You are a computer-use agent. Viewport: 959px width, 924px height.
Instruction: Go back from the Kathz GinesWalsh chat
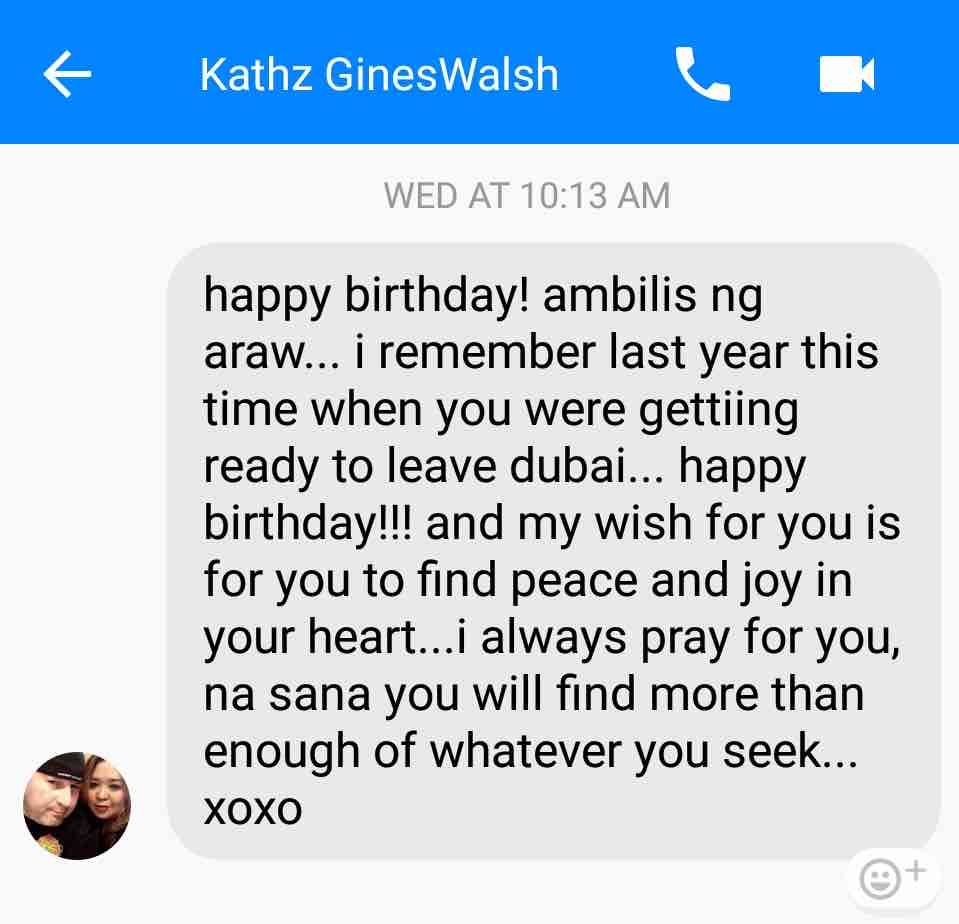[x=67, y=74]
